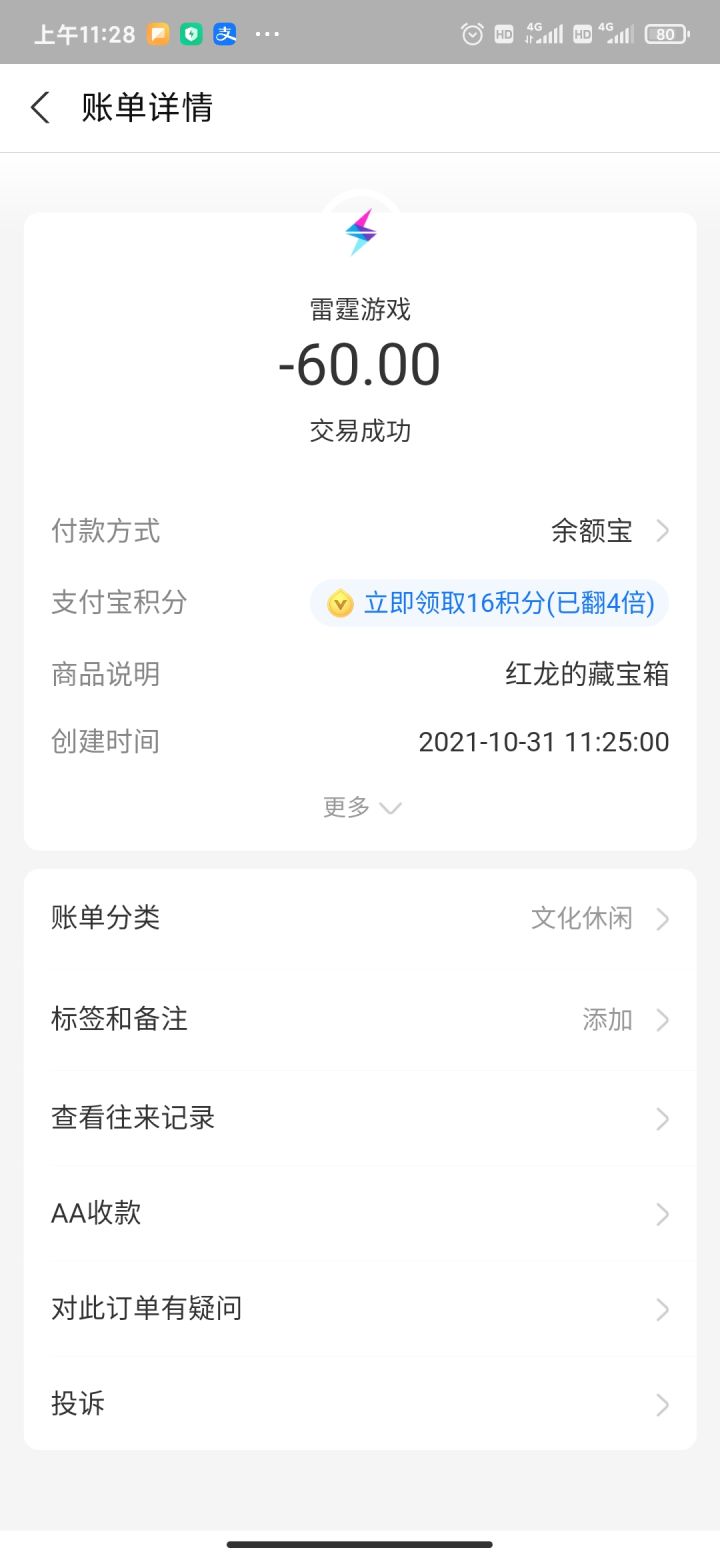This screenshot has height=1560, width=720.
Task: Expand 更多 transaction details
Action: pos(360,807)
